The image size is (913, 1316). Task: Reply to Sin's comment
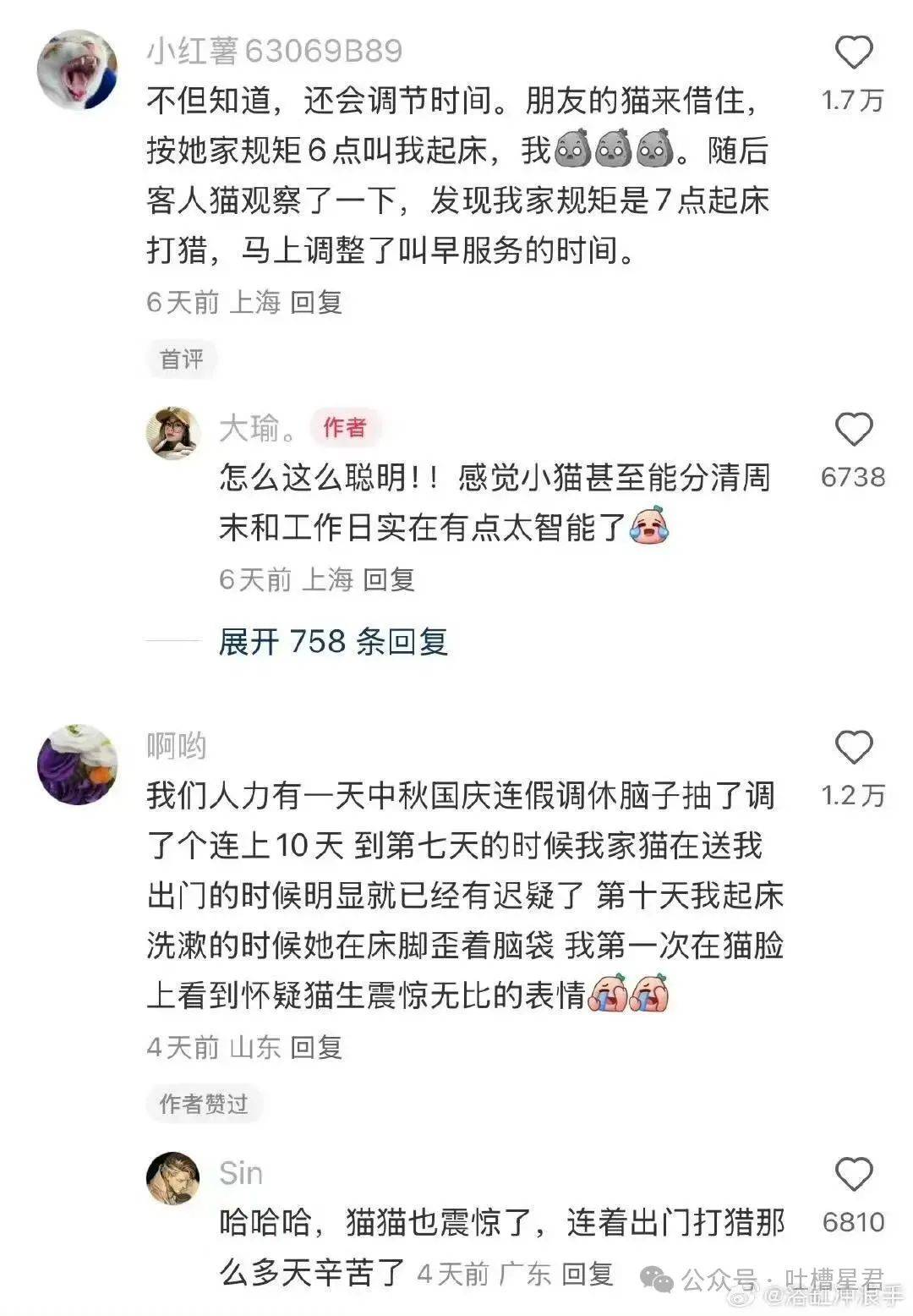coord(588,1273)
